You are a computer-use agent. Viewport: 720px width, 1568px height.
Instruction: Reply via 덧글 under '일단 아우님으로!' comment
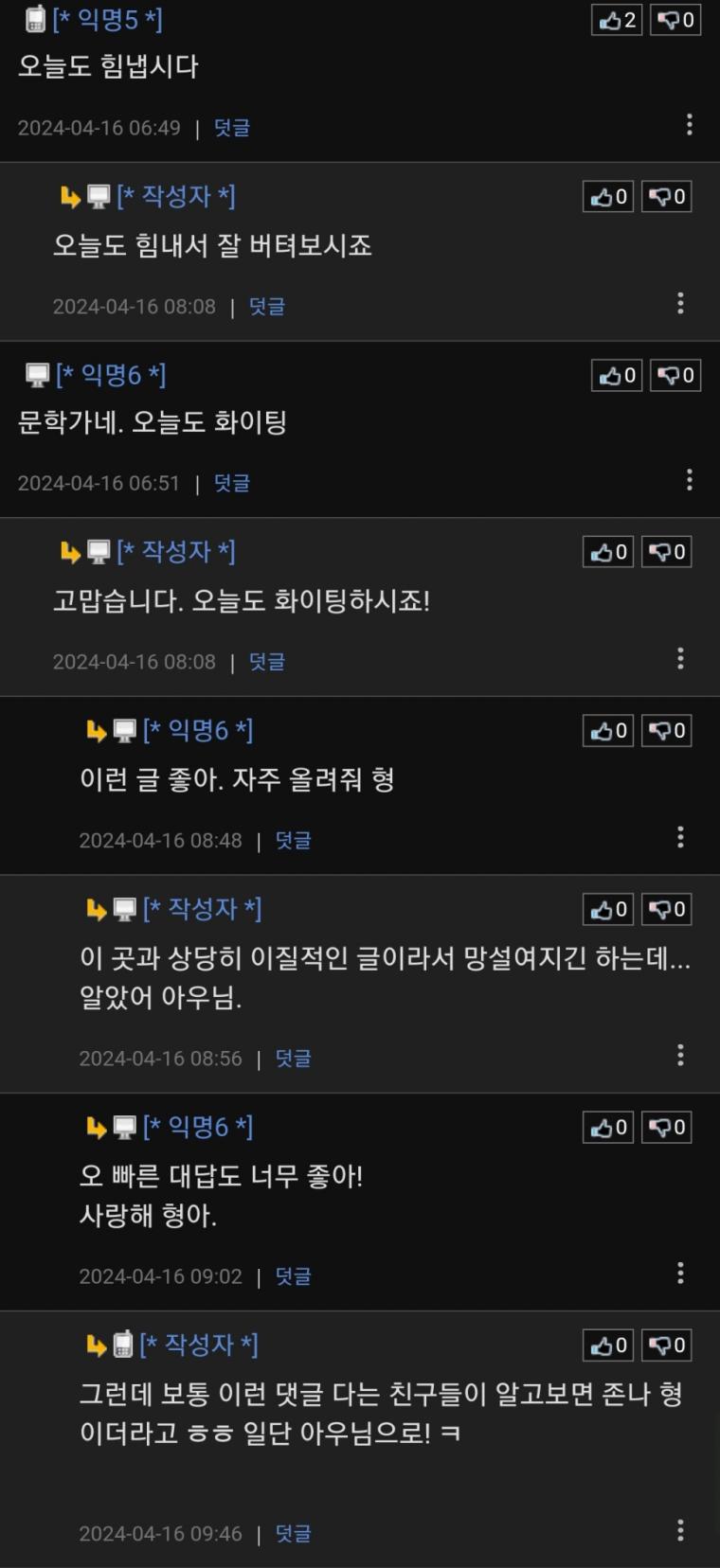[293, 1534]
